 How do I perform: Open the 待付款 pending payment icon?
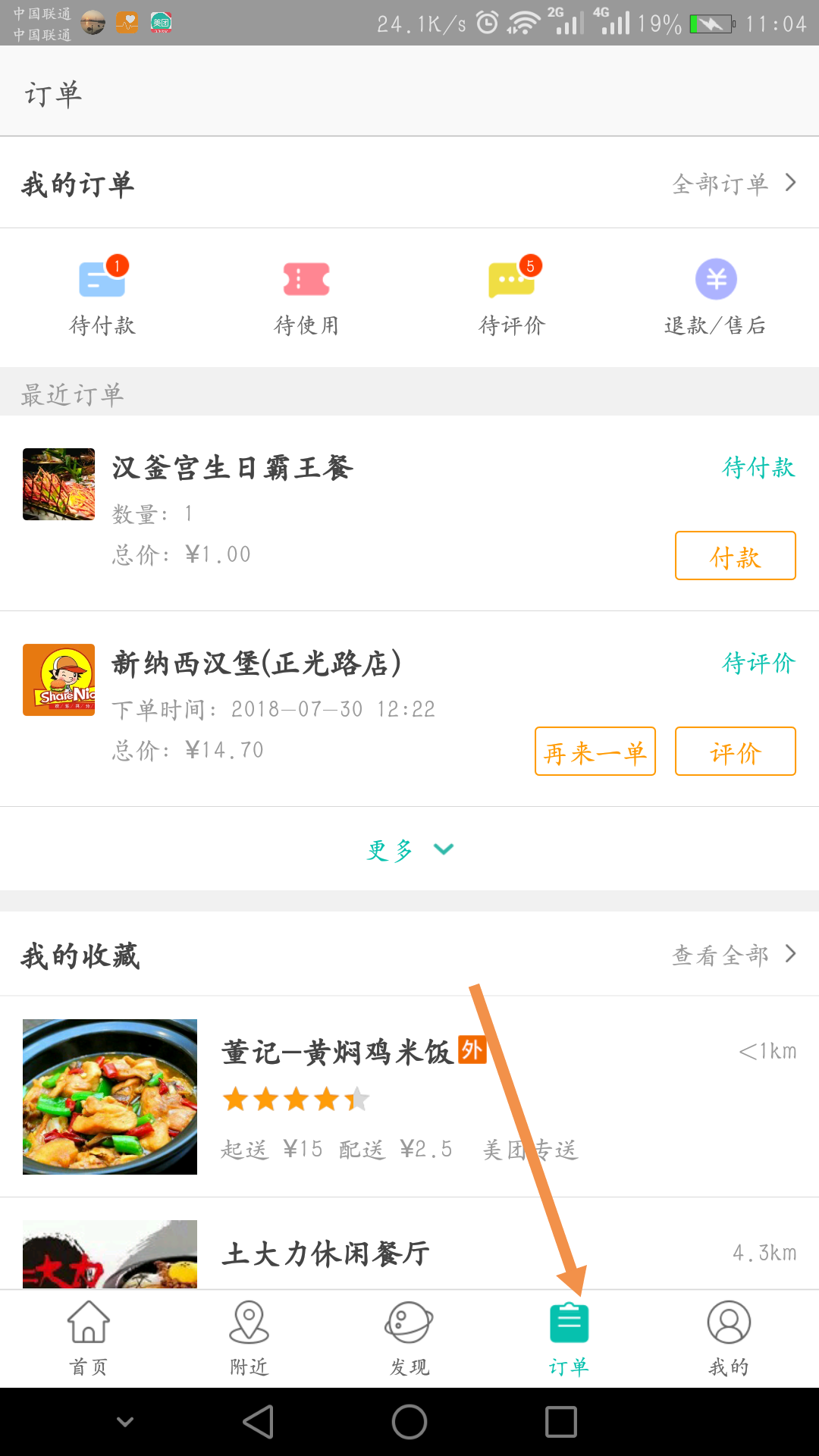(x=102, y=279)
